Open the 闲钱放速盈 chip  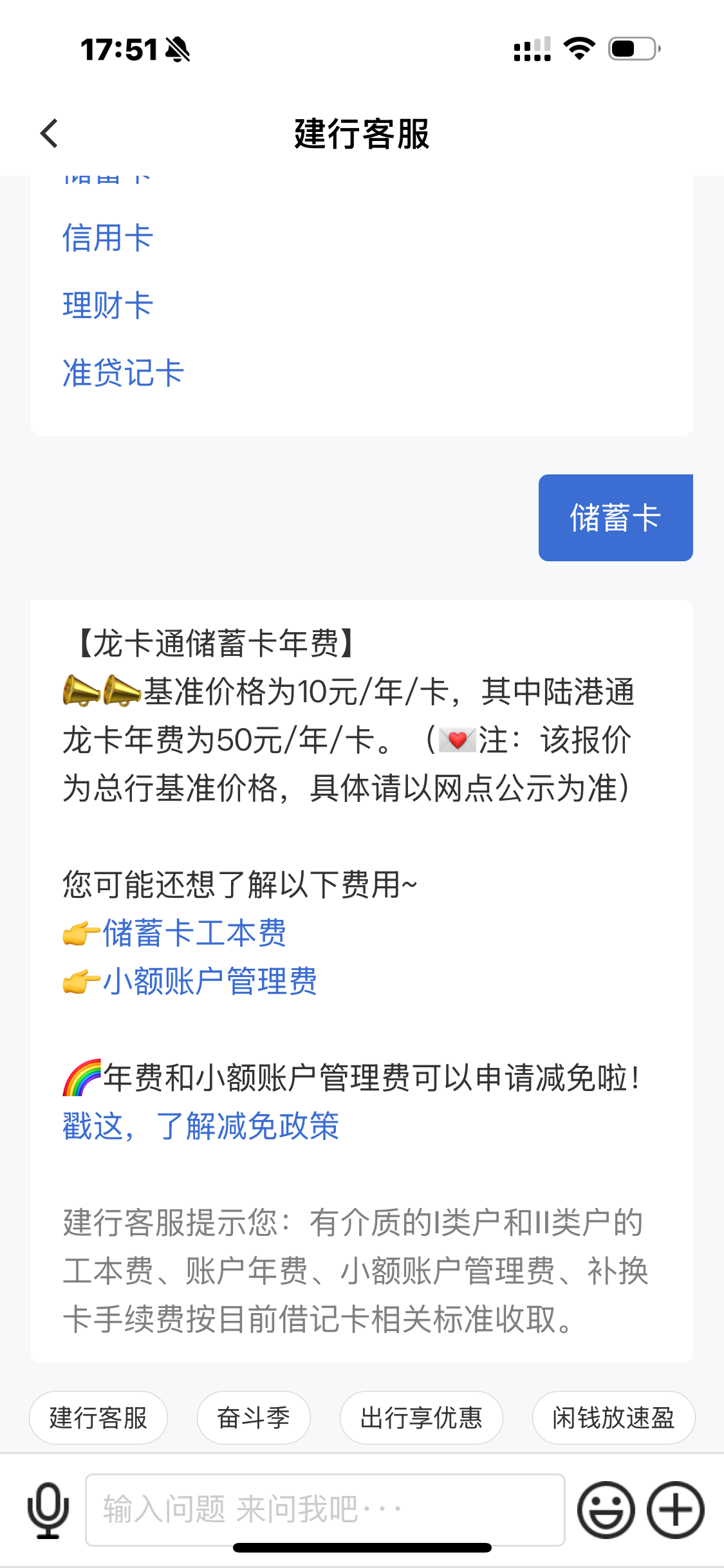pyautogui.click(x=613, y=1417)
